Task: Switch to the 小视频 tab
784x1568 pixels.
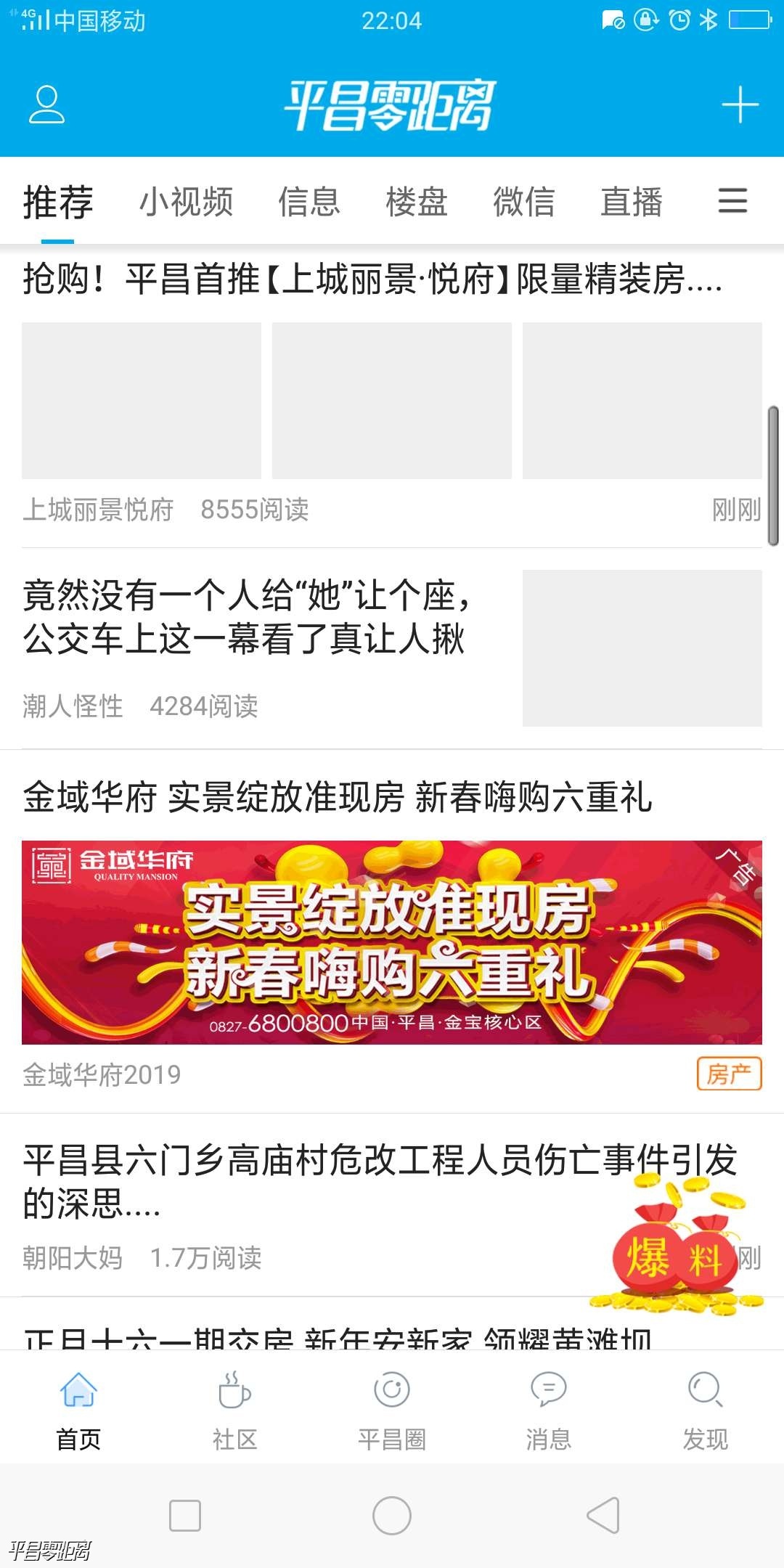Action: (187, 202)
